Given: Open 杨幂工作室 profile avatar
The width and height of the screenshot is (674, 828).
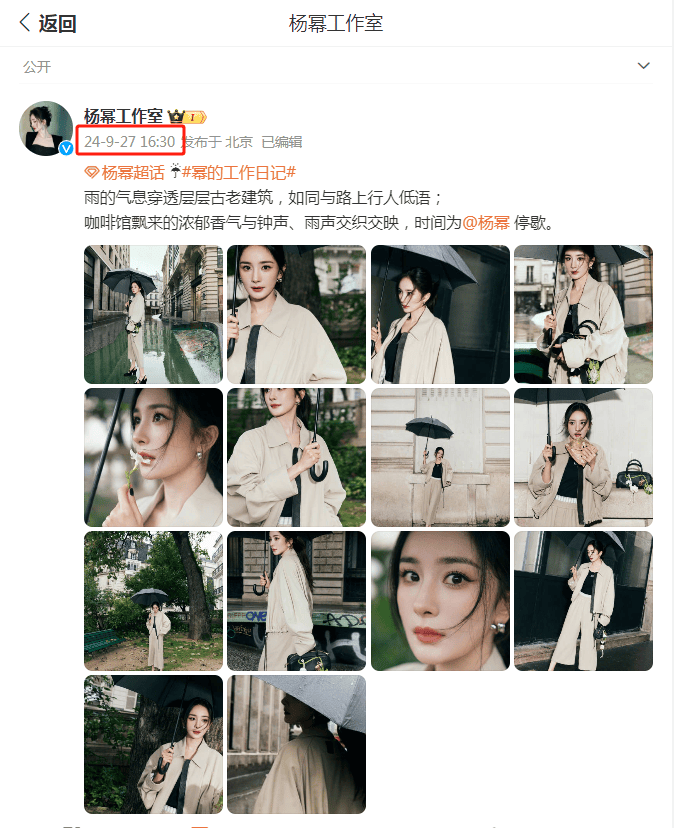Looking at the screenshot, I should (x=46, y=129).
